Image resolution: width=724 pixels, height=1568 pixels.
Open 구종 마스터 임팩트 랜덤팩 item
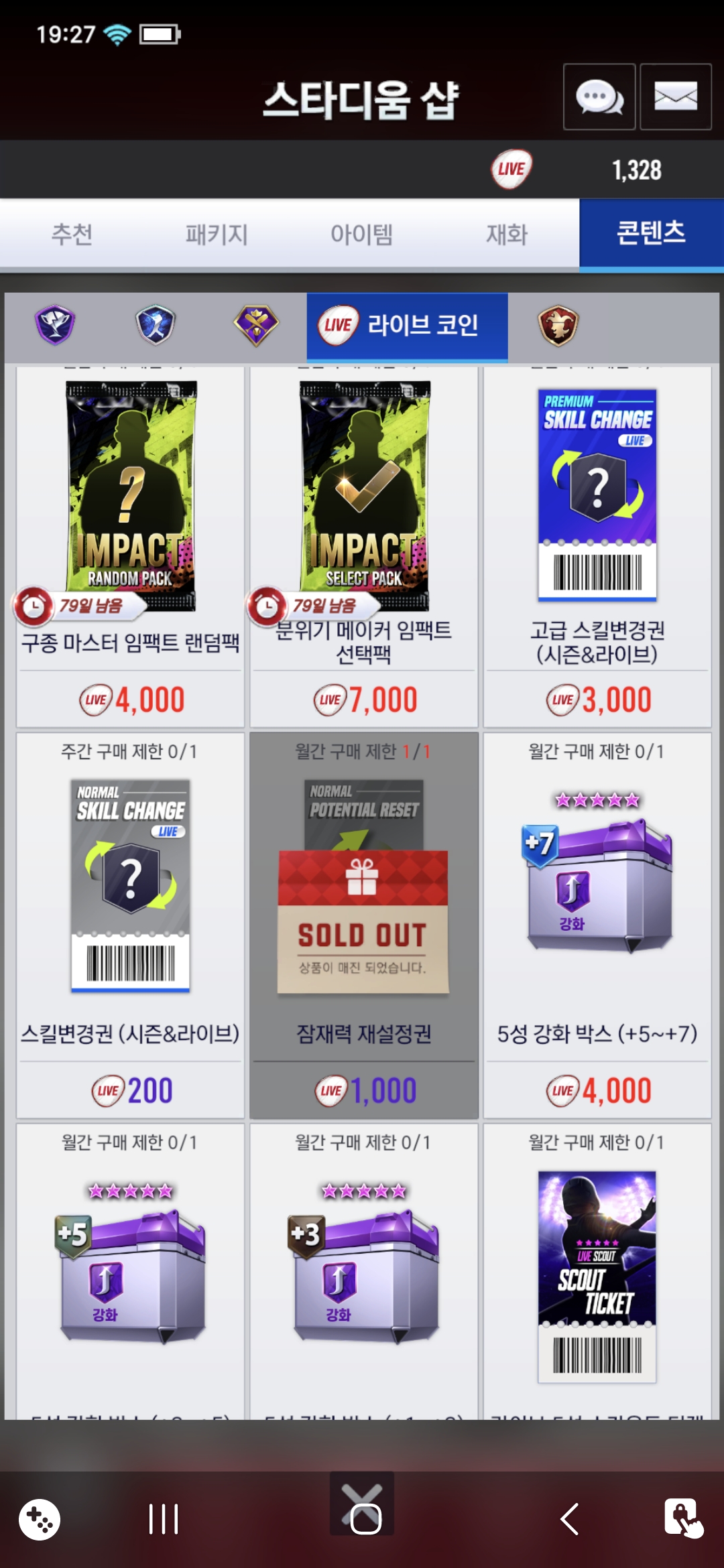point(130,536)
